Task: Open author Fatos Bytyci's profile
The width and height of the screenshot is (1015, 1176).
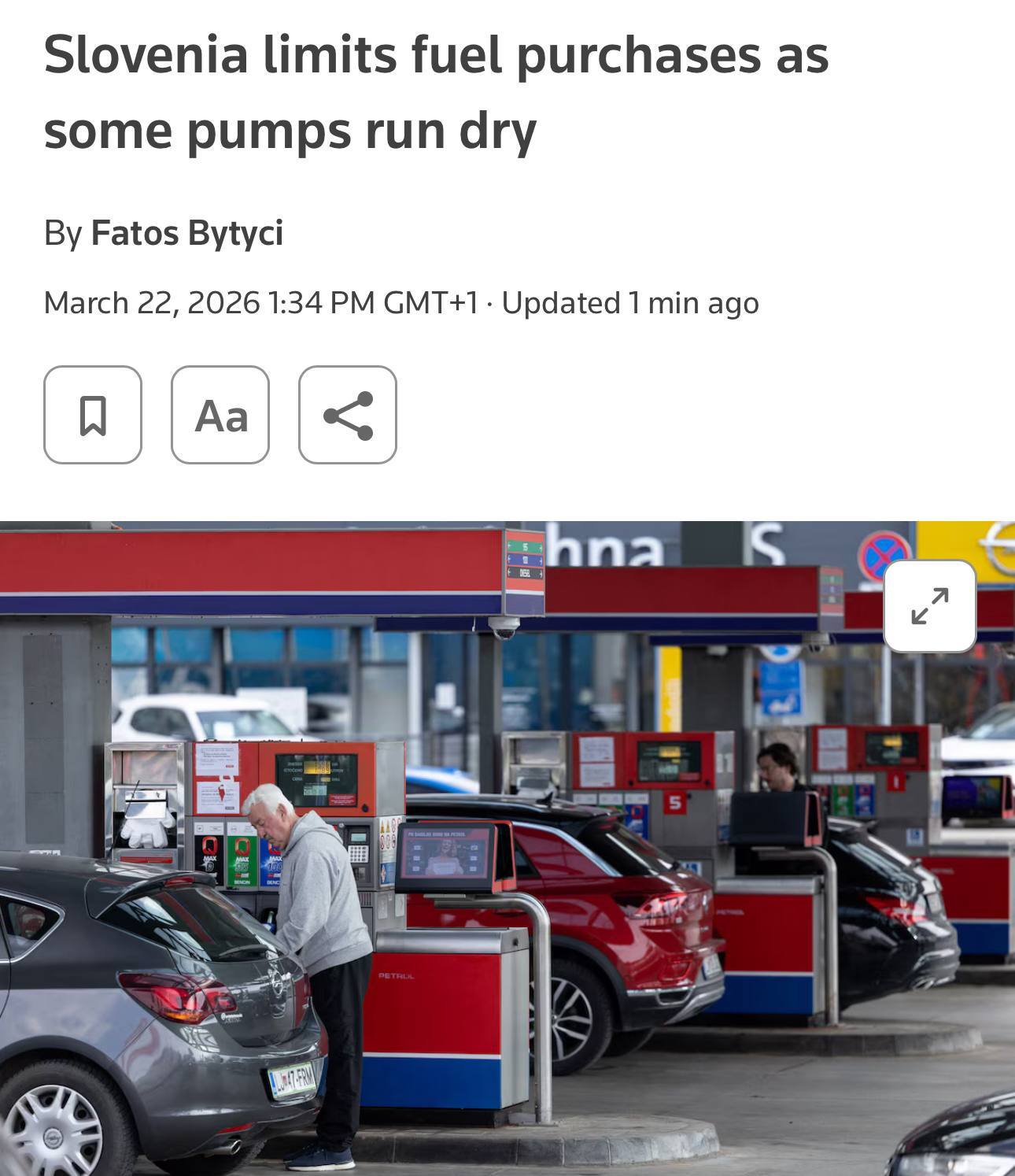Action: pyautogui.click(x=186, y=233)
